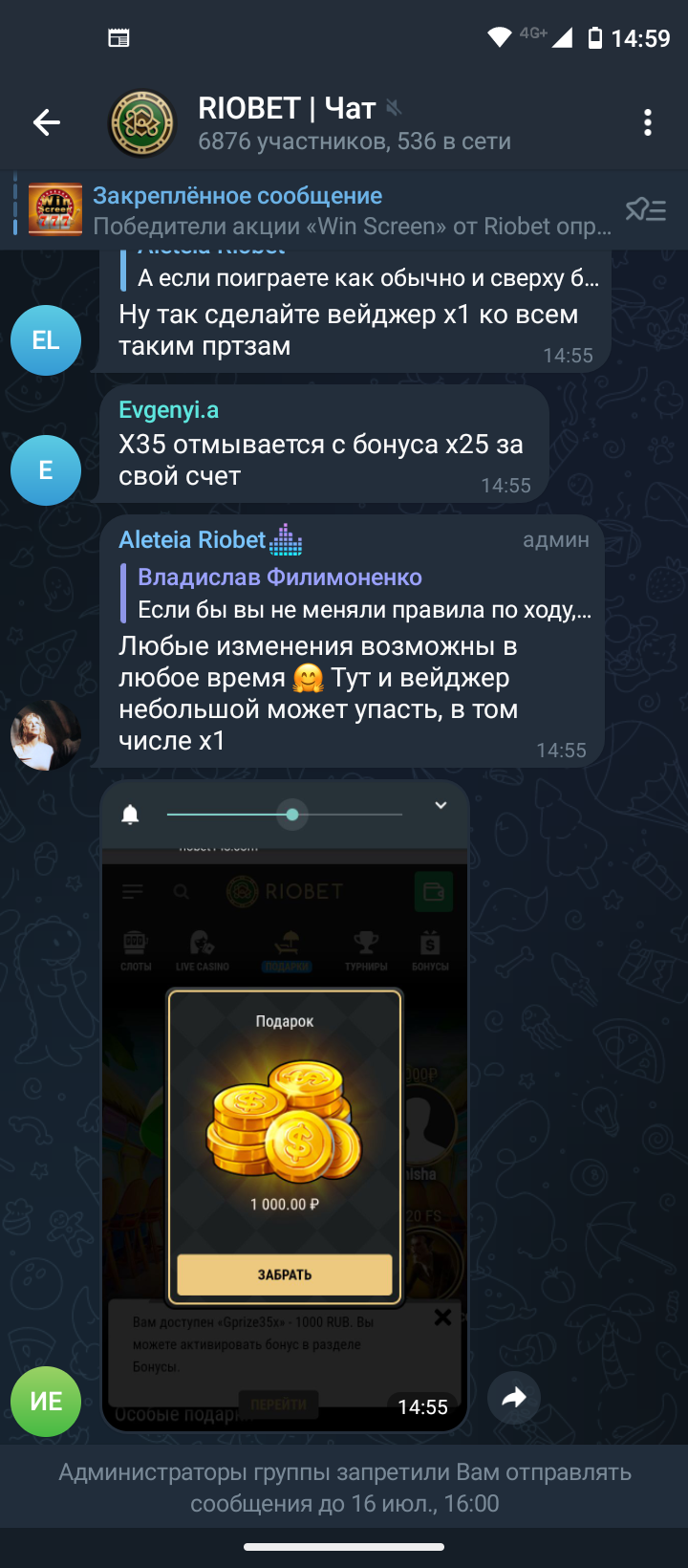Viewport: 688px width, 1568px height.
Task: Collapse the volume panel with chevron
Action: coord(441,806)
